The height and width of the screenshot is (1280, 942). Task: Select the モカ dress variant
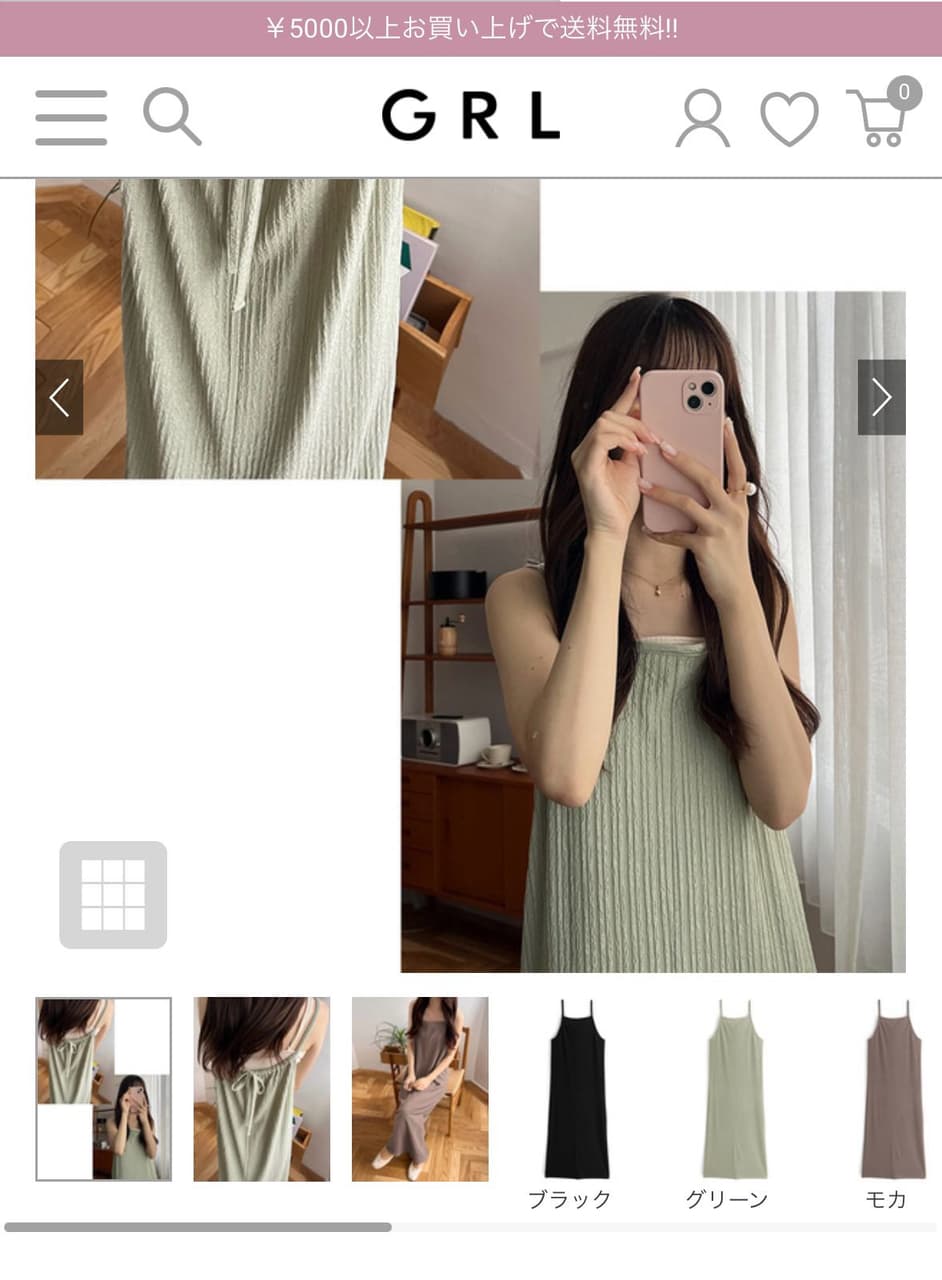(x=884, y=1090)
